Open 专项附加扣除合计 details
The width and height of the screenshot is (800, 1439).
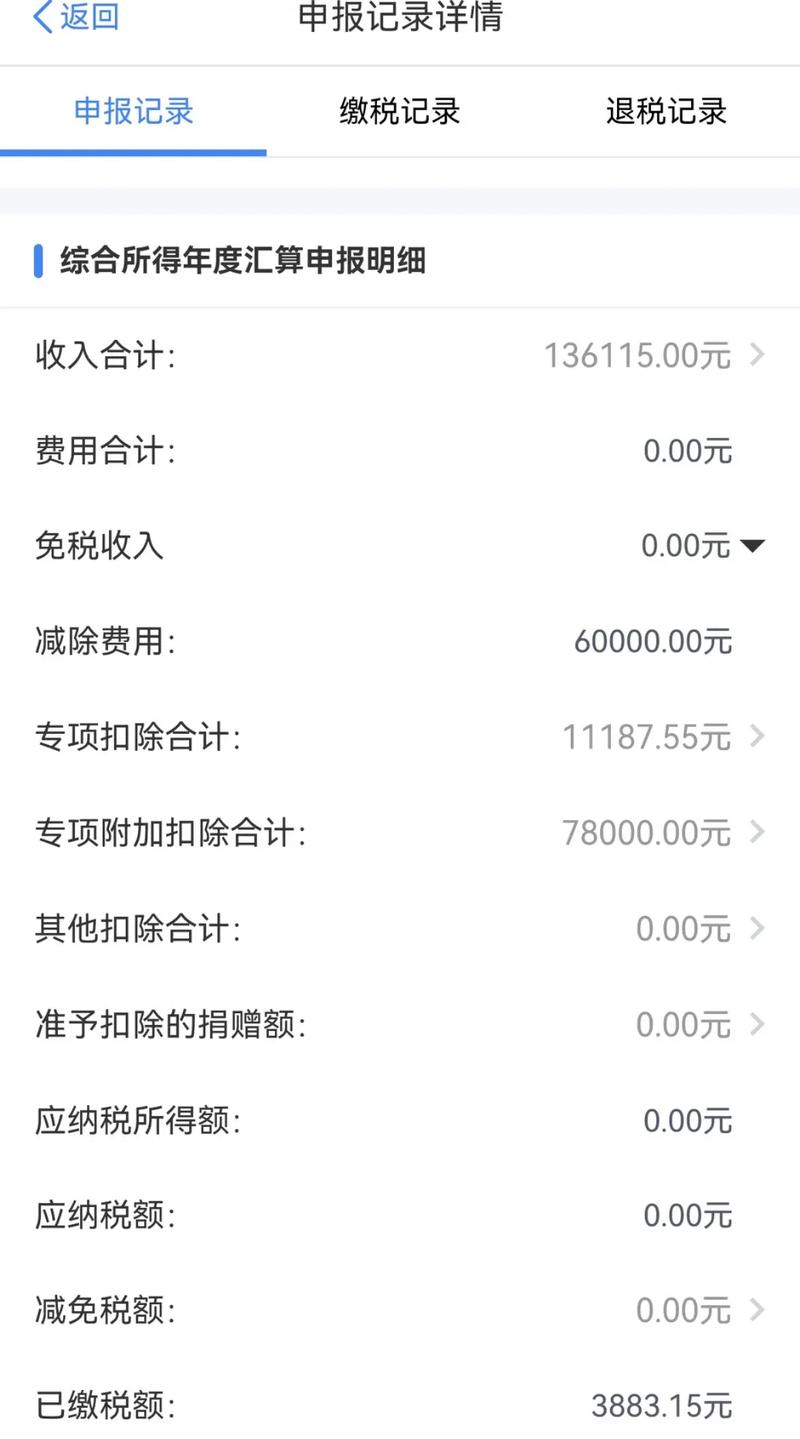pyautogui.click(x=756, y=833)
